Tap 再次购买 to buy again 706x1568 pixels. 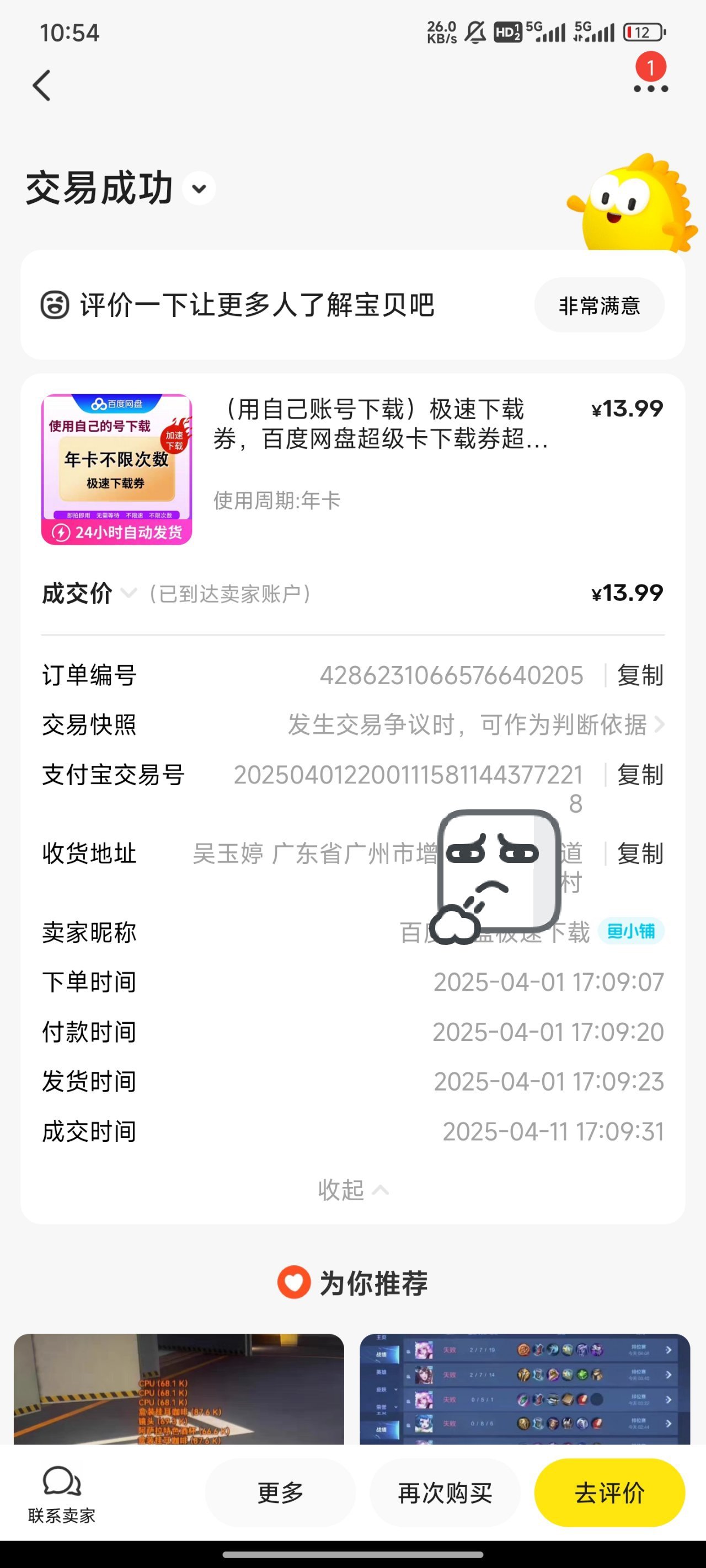pos(445,1492)
